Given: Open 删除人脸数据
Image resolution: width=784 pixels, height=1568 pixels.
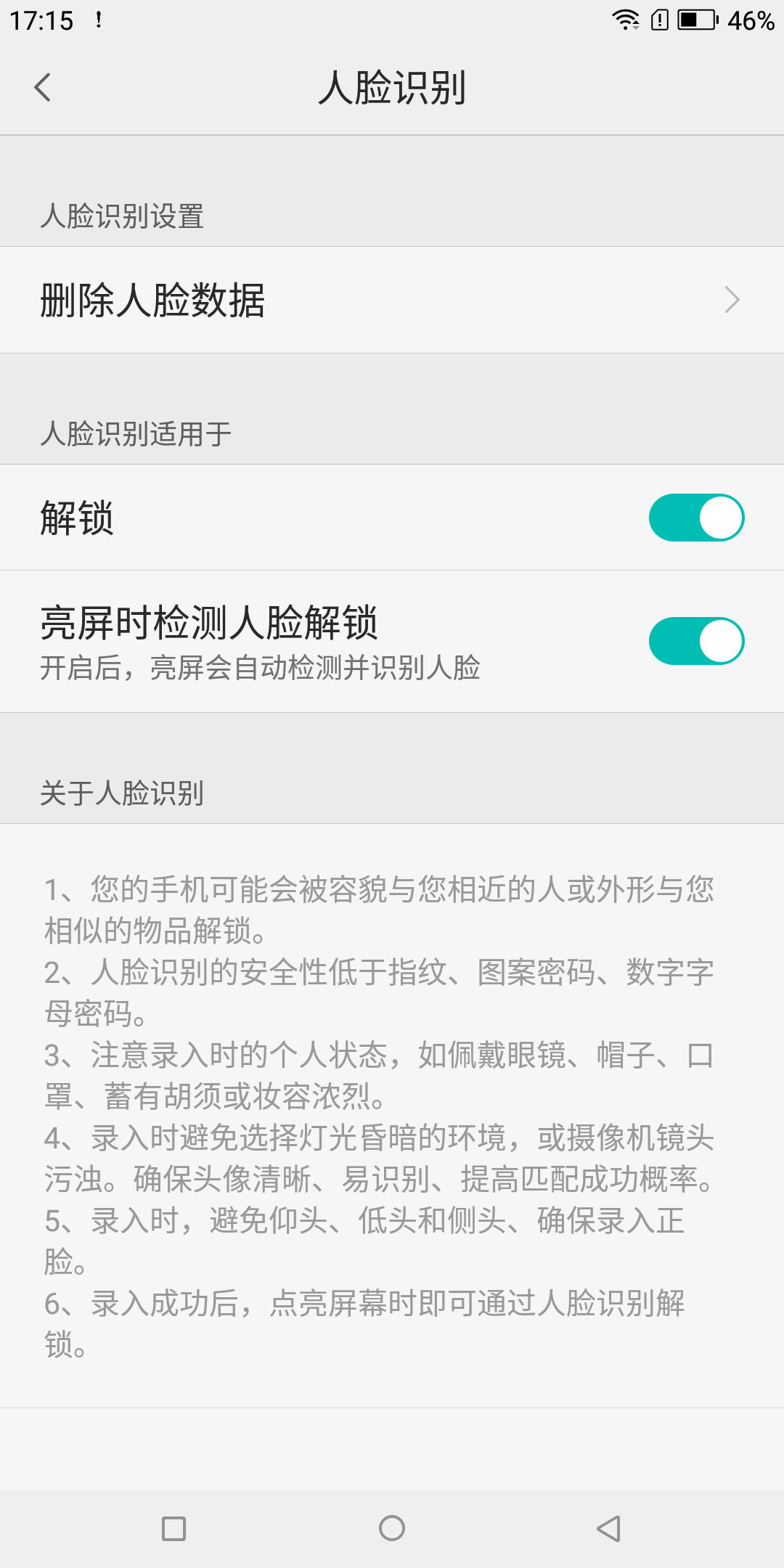Looking at the screenshot, I should click(392, 300).
